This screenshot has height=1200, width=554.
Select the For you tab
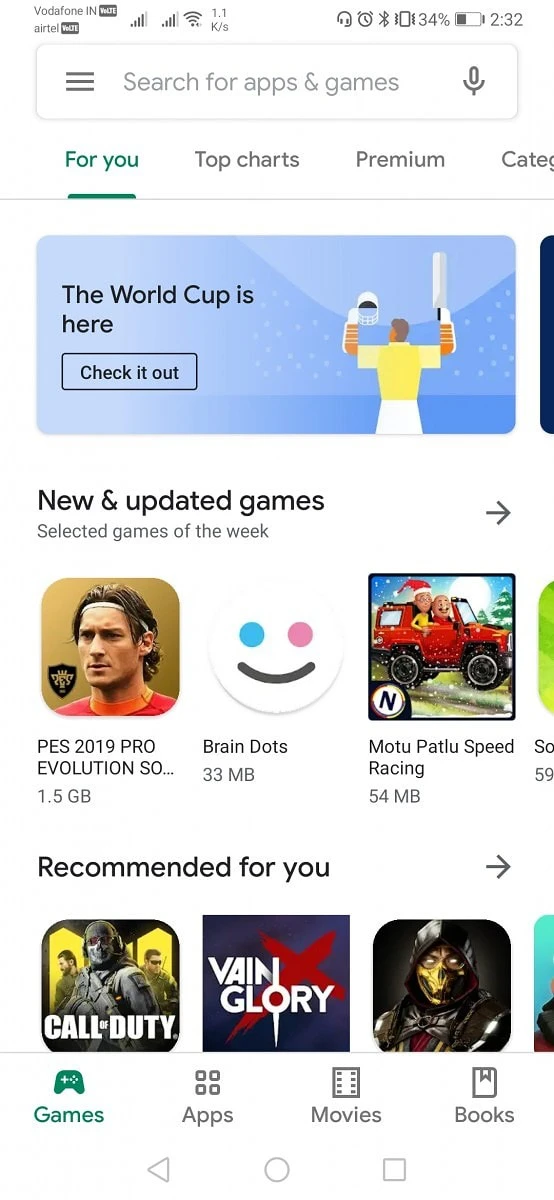click(x=102, y=159)
